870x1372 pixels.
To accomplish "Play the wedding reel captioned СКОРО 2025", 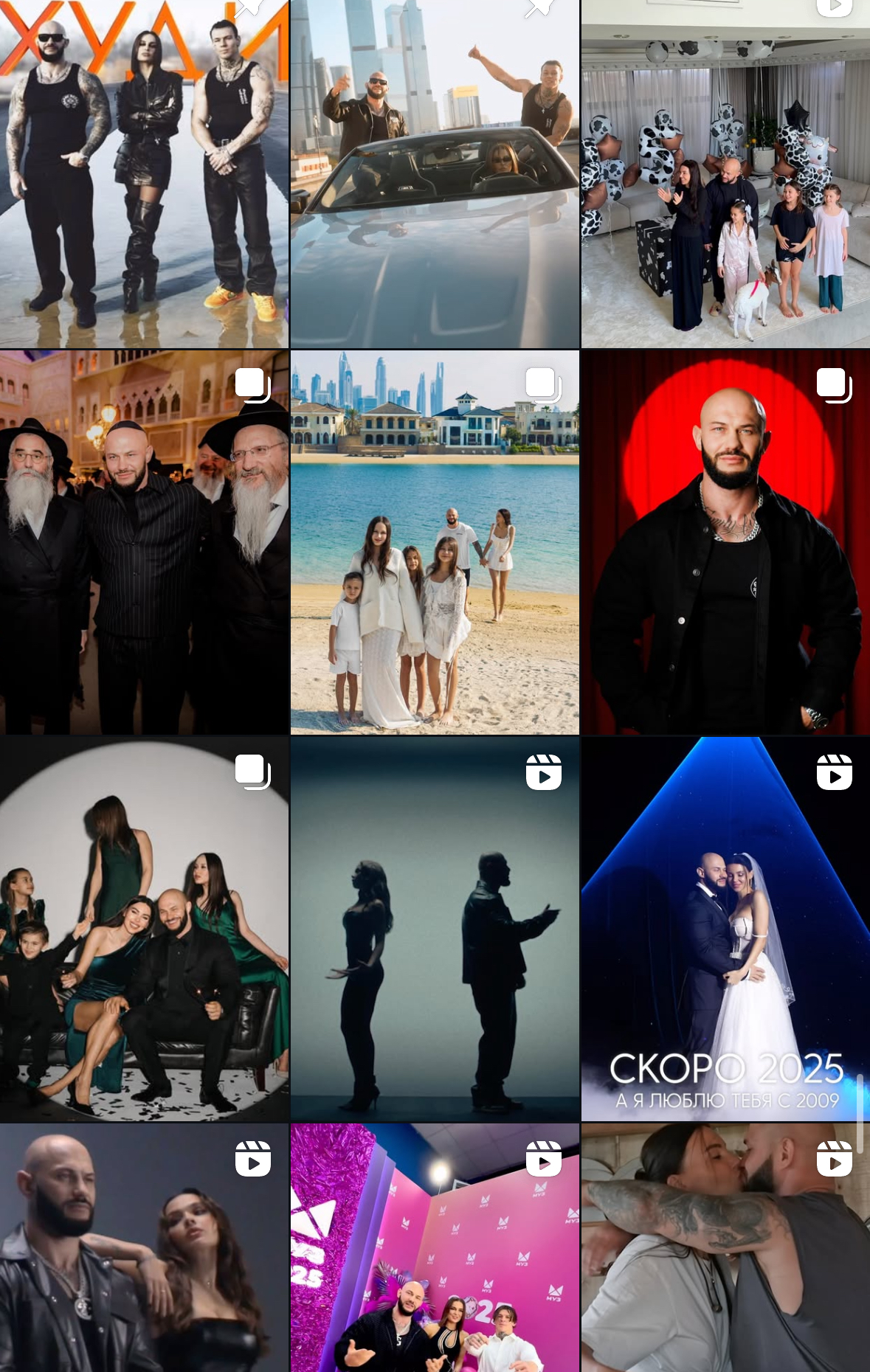I will 725,929.
